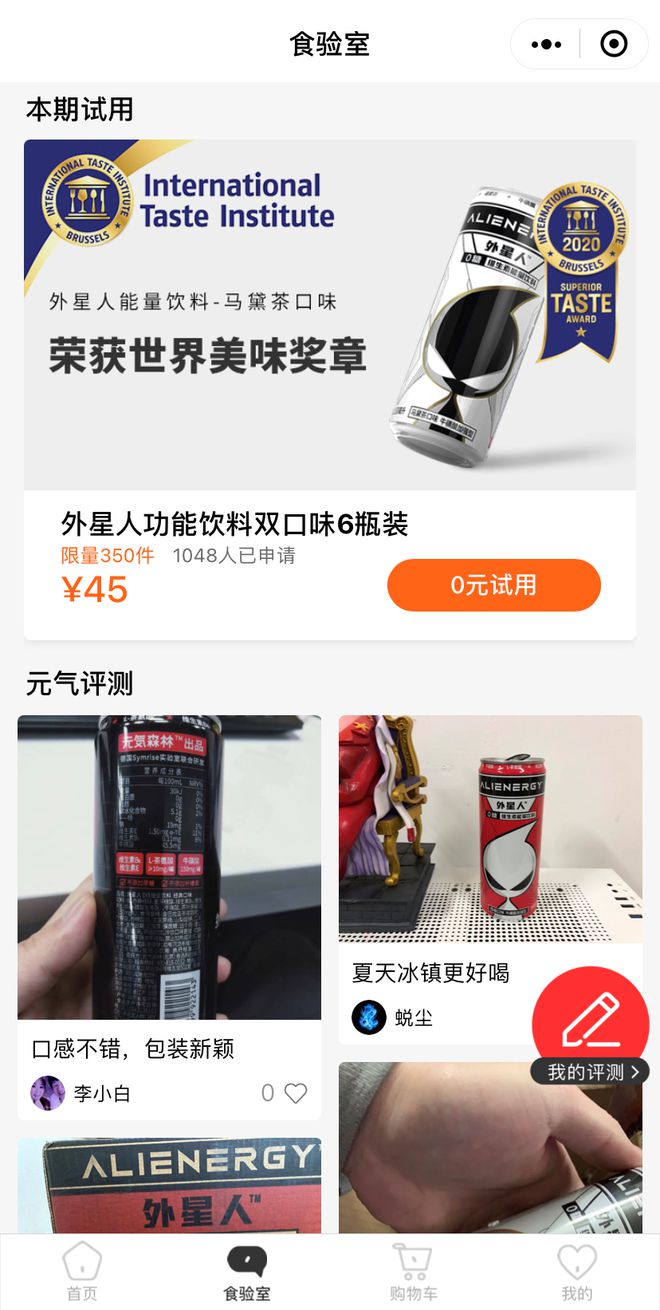Go to 我的评测
Image resolution: width=660 pixels, height=1310 pixels.
(590, 1072)
